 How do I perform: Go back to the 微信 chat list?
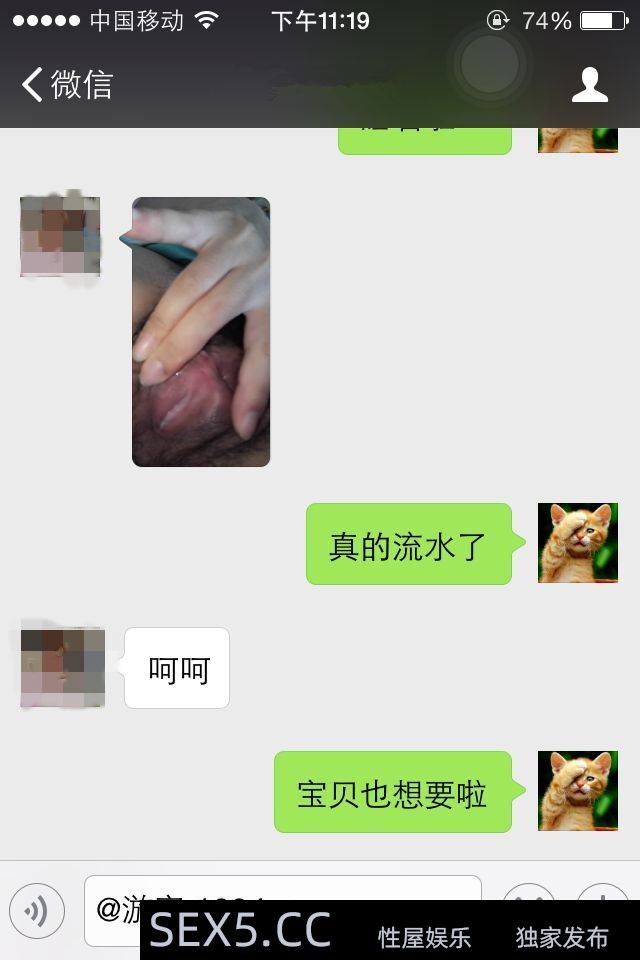pyautogui.click(x=66, y=85)
